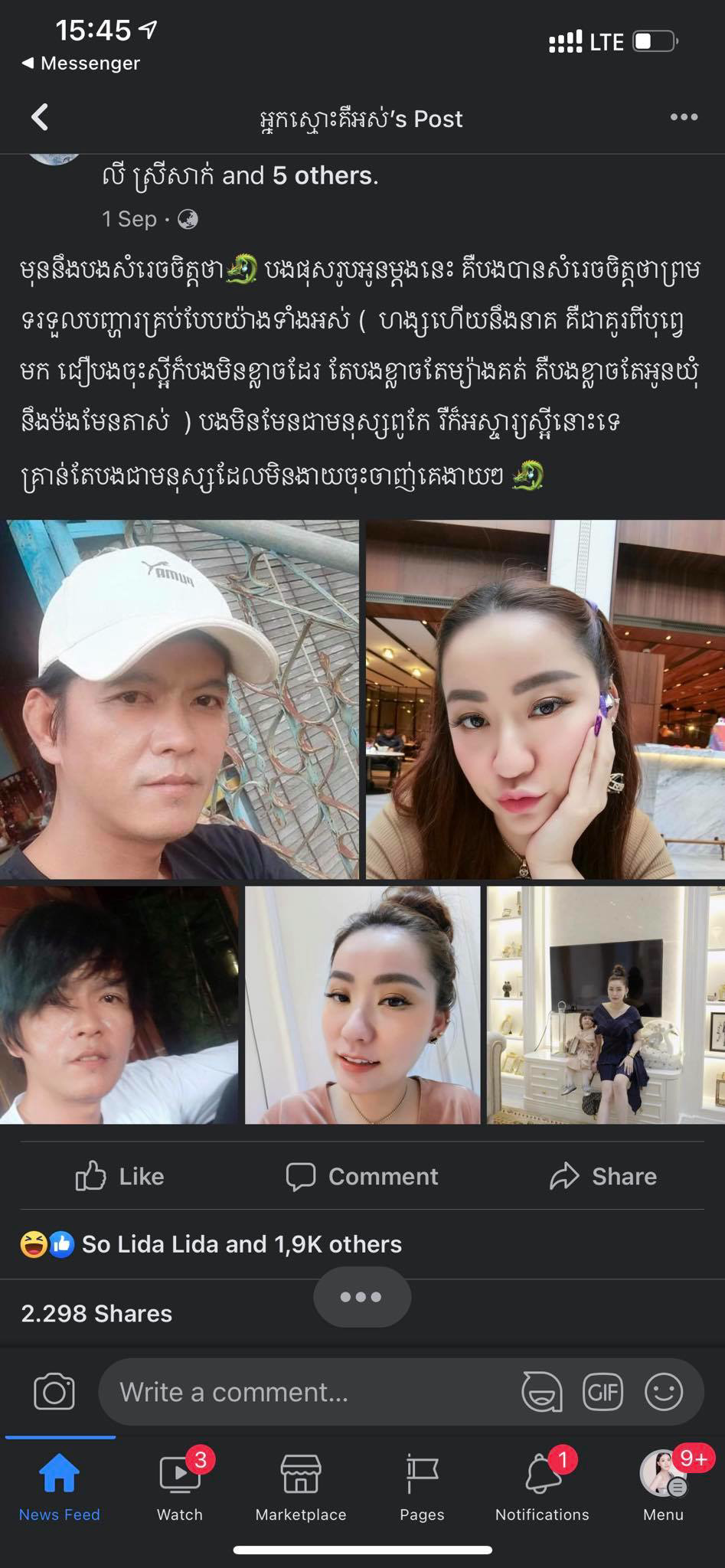Open the post's three-dot options menu
The width and height of the screenshot is (725, 1568).
(683, 117)
